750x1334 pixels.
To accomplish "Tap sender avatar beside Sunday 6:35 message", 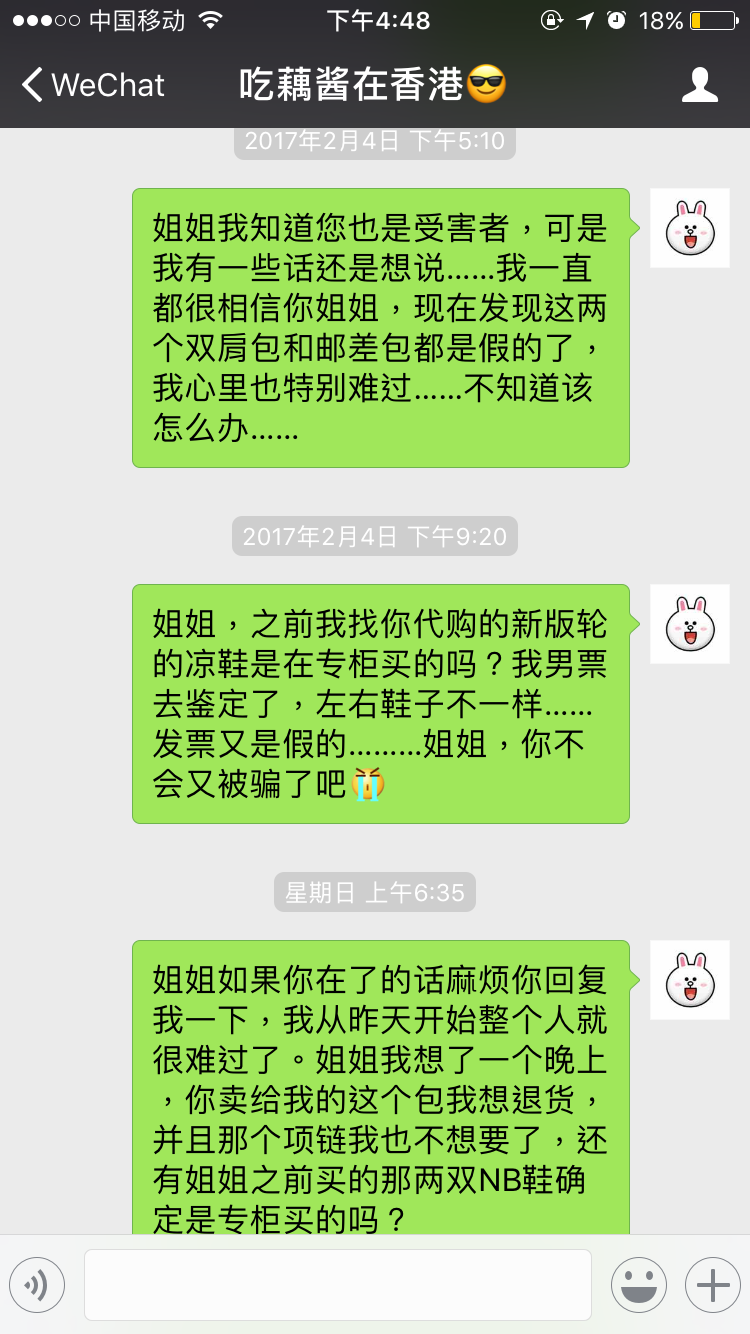I will point(689,980).
